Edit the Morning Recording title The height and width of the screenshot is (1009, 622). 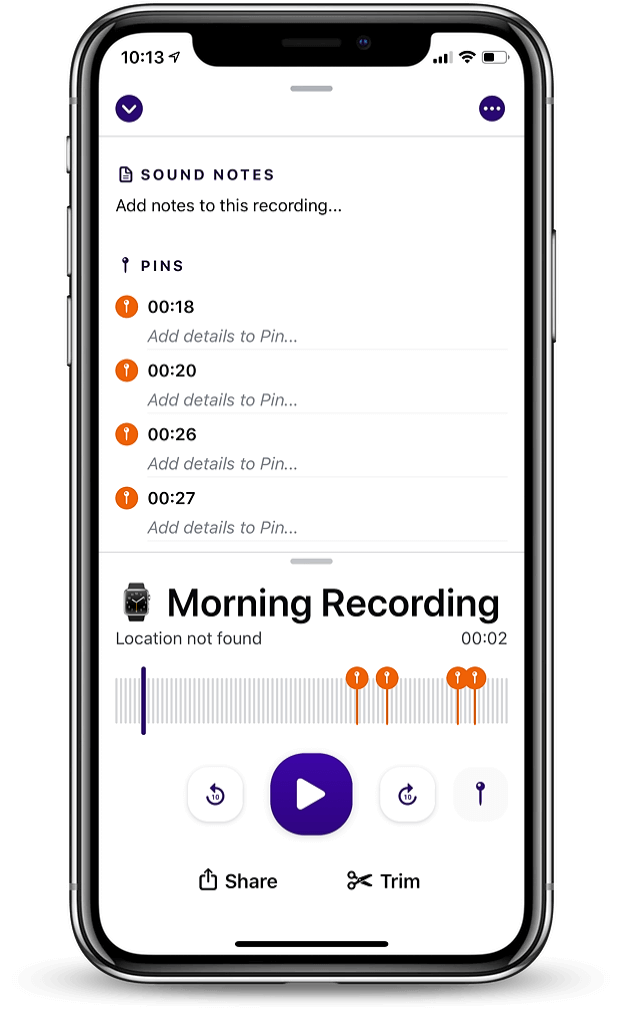pyautogui.click(x=332, y=603)
